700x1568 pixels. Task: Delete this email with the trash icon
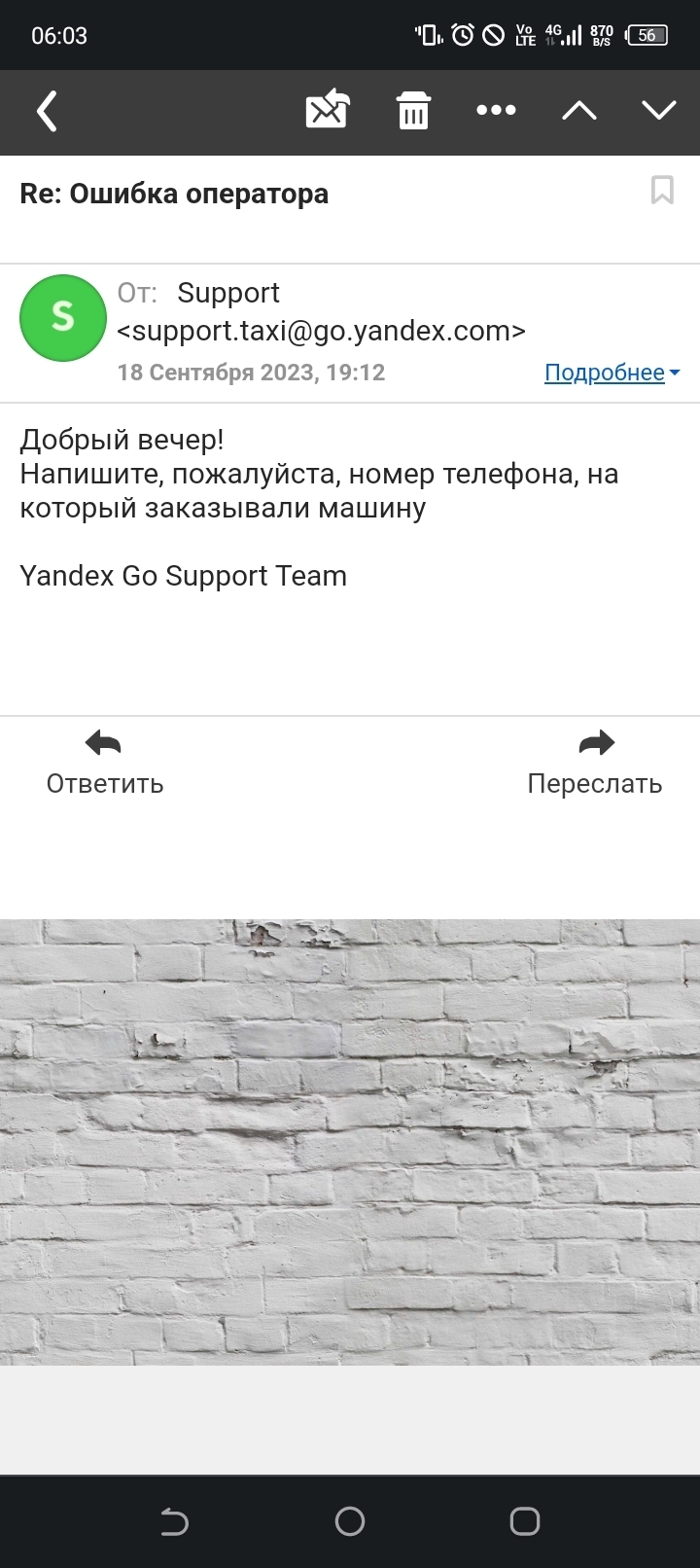pyautogui.click(x=413, y=110)
